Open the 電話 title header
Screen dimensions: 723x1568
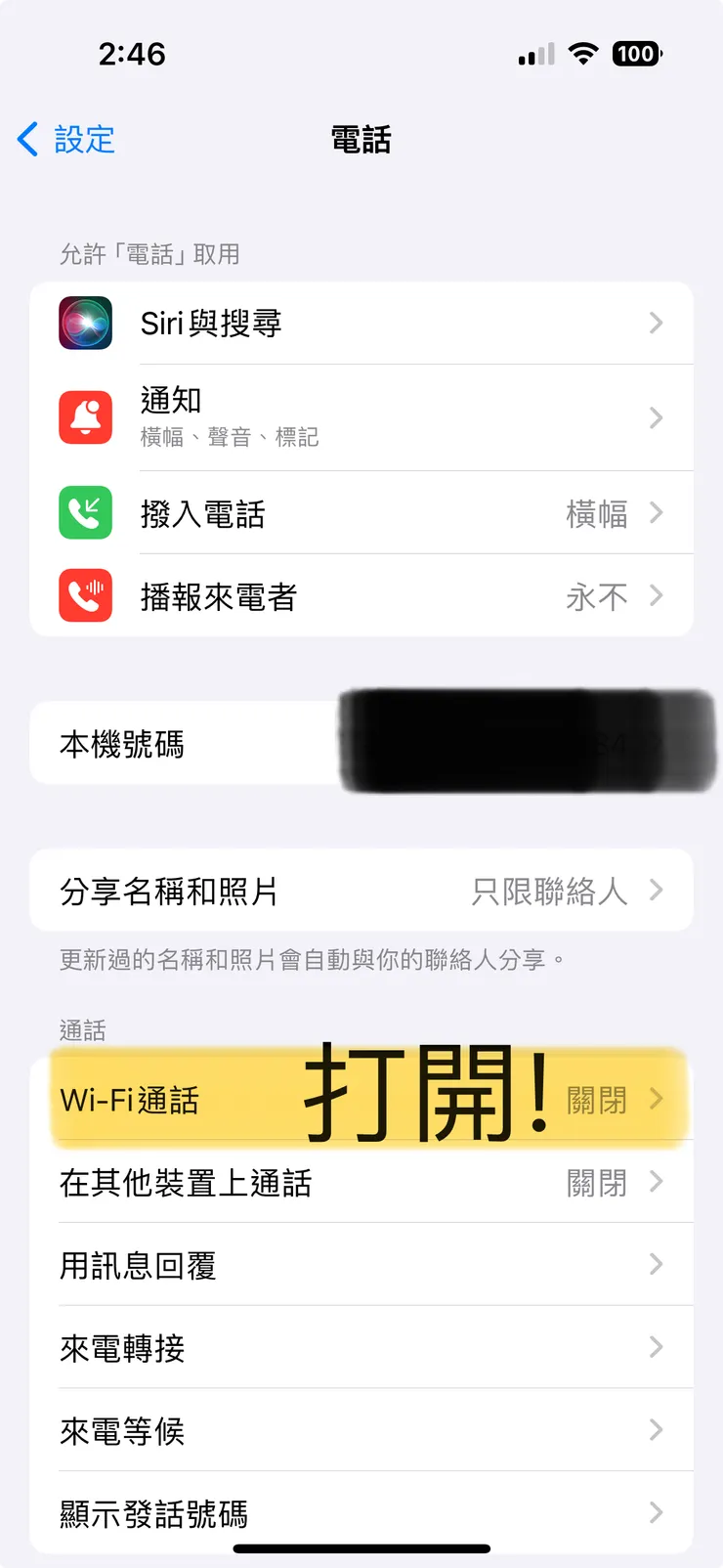(361, 140)
